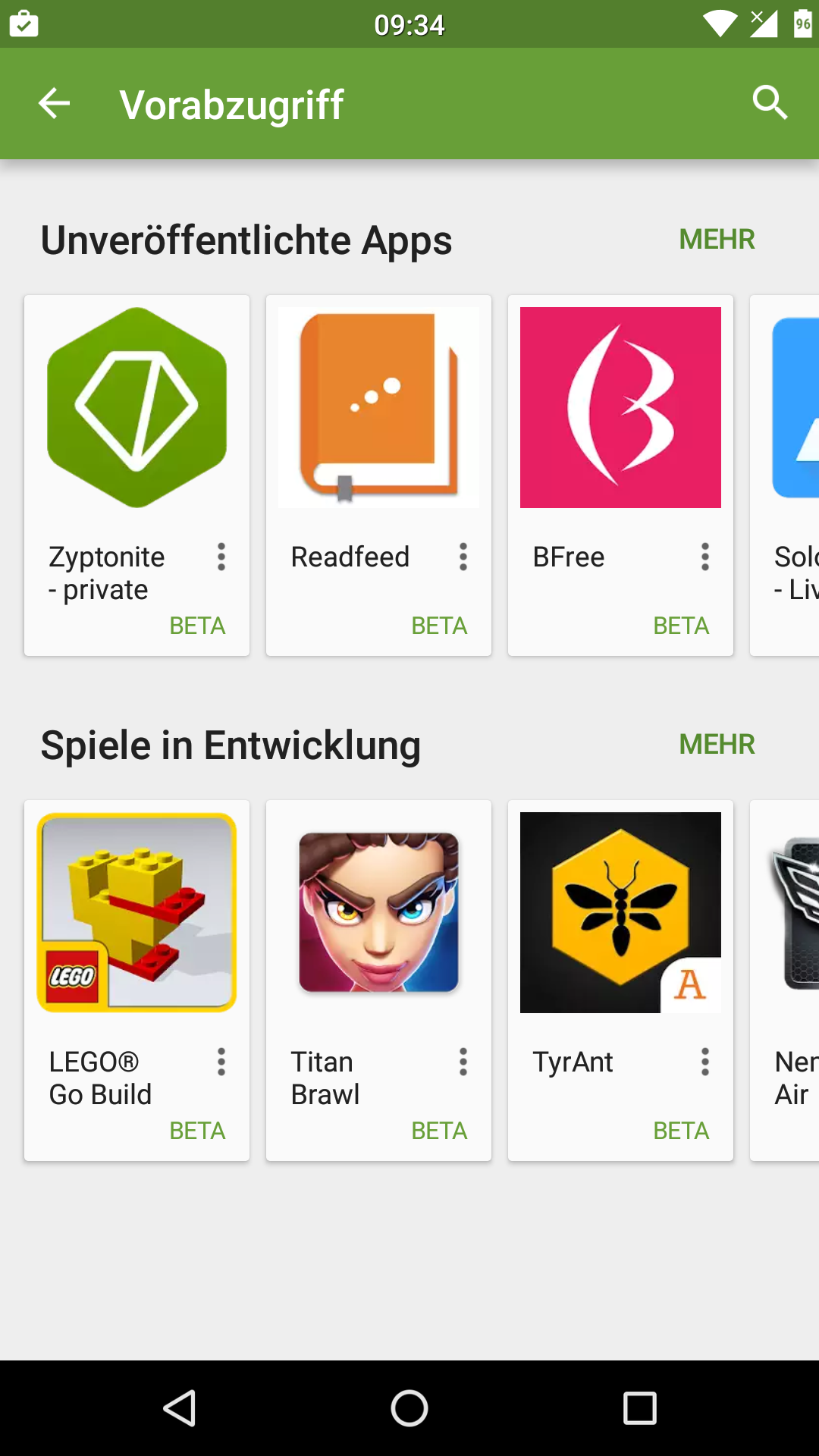Tap MEHR next to Unveröffentlichte Apps

click(717, 240)
